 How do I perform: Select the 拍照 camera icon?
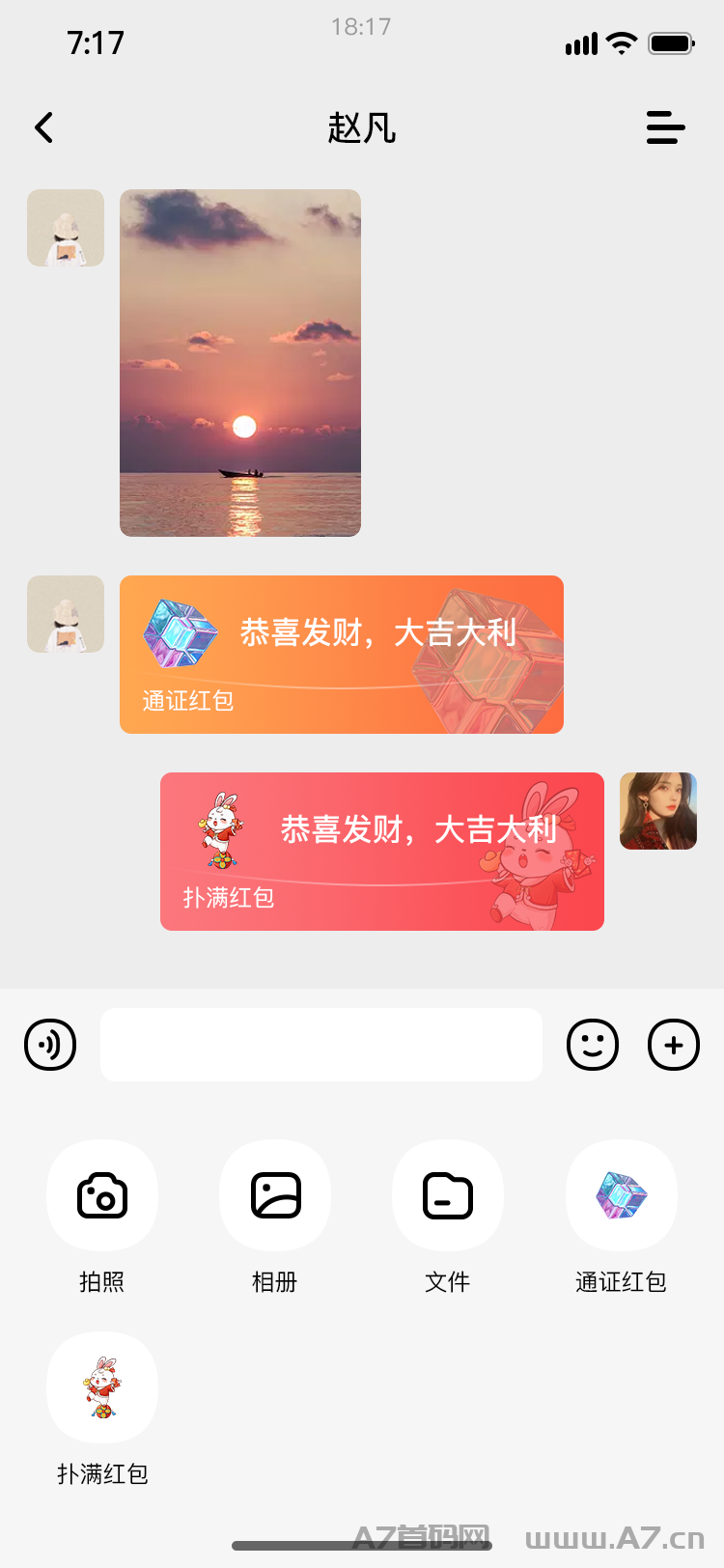[102, 1195]
